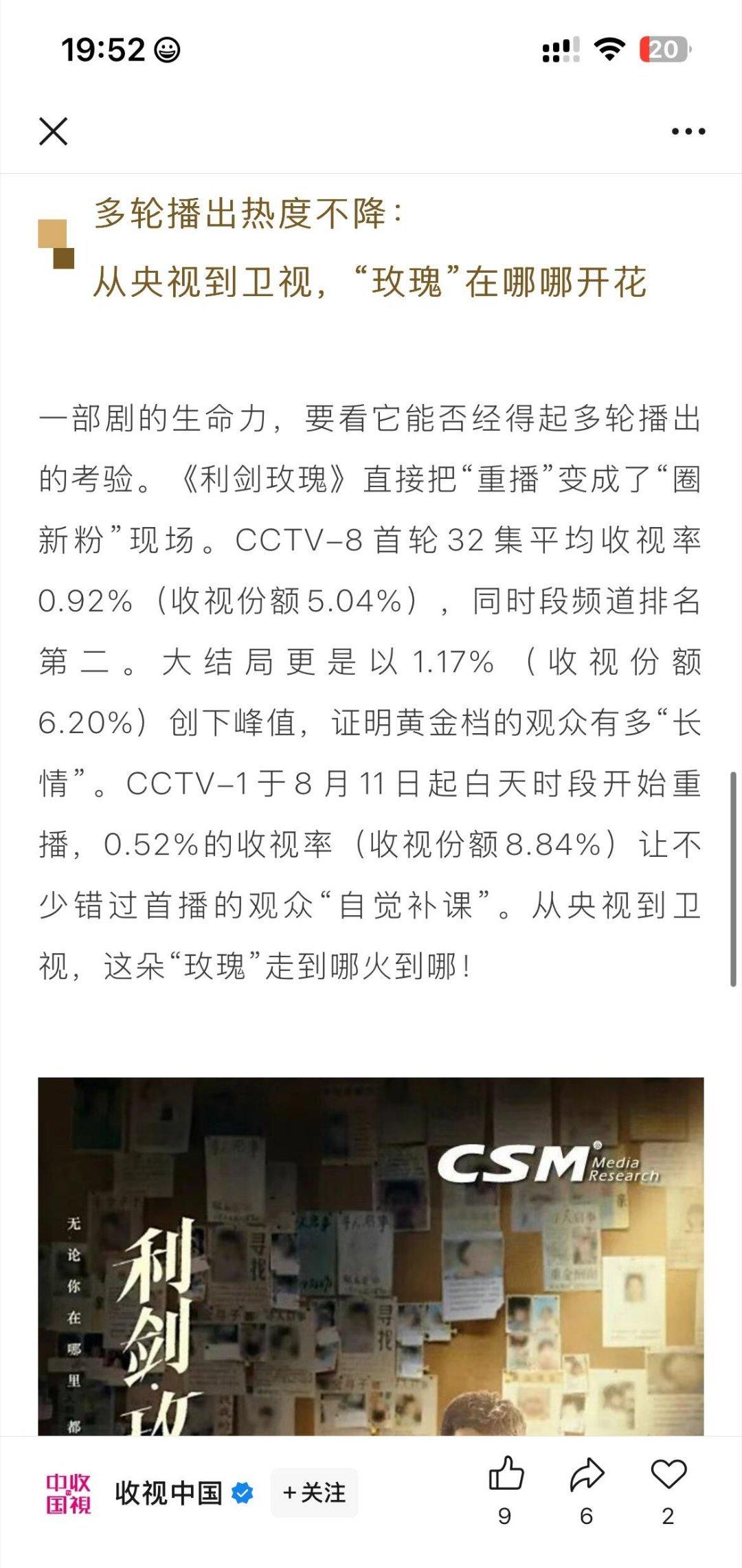Share this article
Image resolution: width=742 pixels, height=1568 pixels.
pos(587,1473)
